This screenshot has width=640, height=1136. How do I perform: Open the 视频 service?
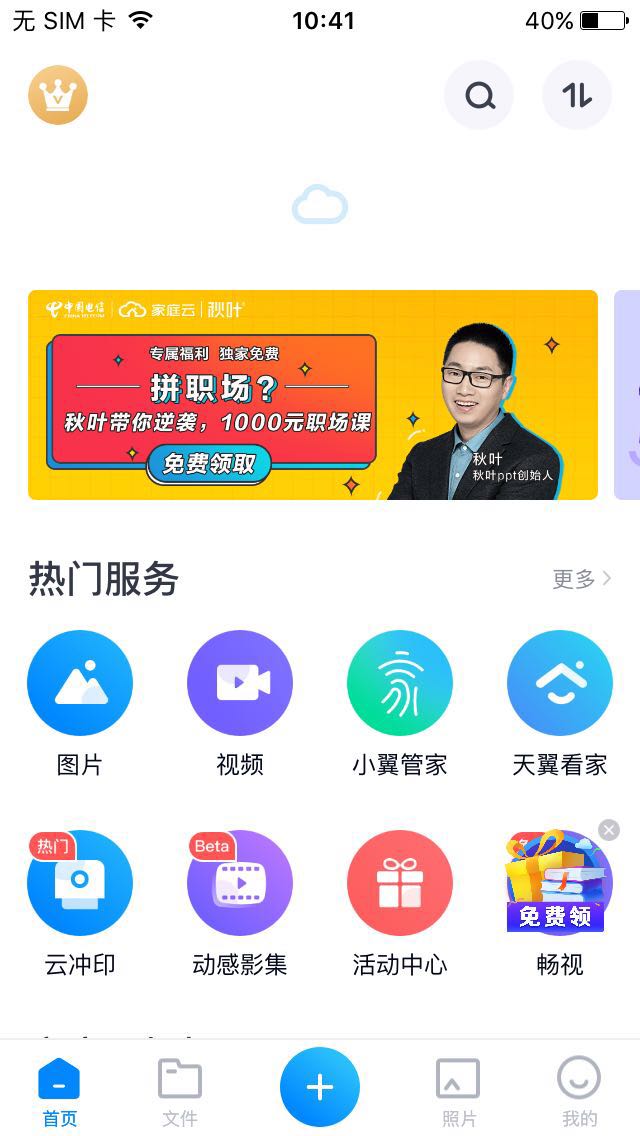click(x=240, y=683)
